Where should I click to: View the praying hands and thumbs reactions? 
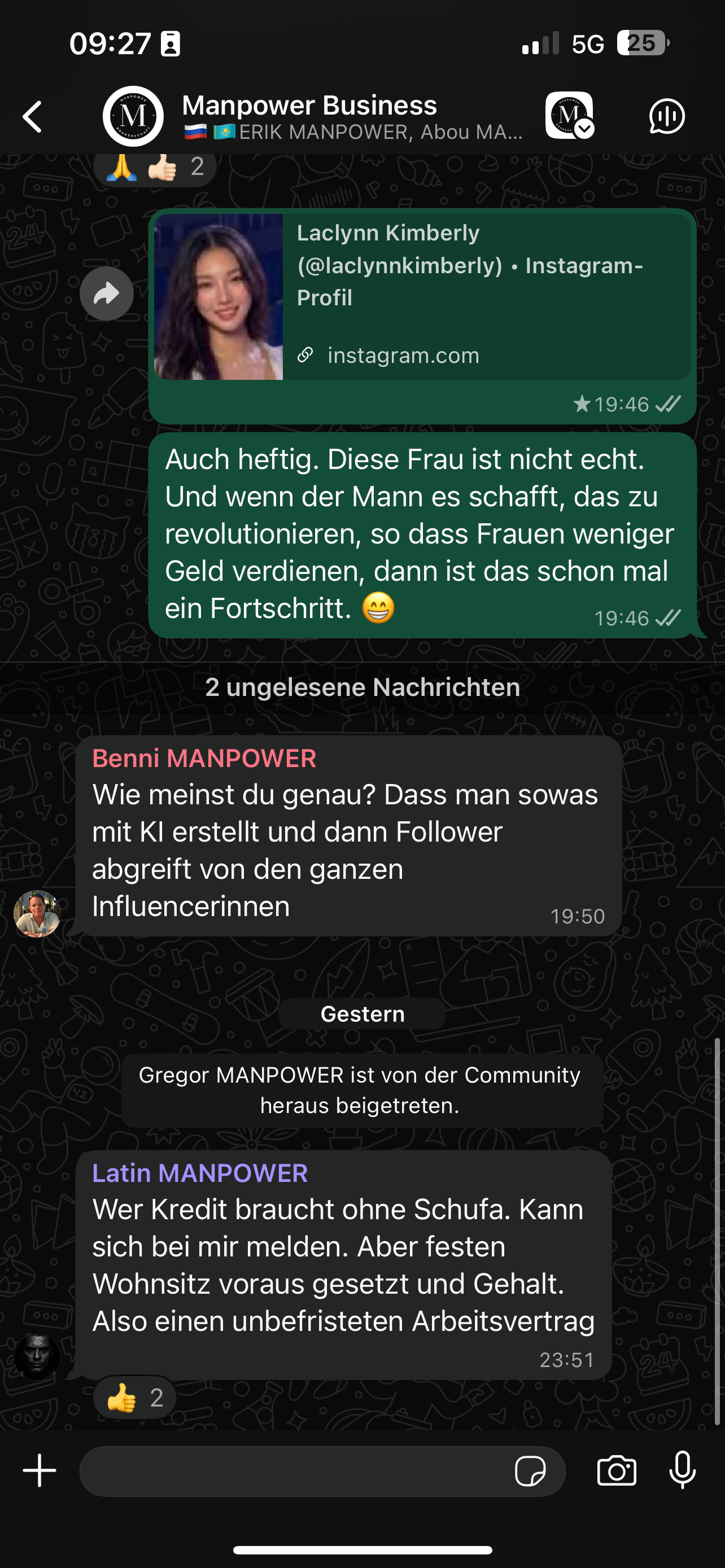coord(155,167)
